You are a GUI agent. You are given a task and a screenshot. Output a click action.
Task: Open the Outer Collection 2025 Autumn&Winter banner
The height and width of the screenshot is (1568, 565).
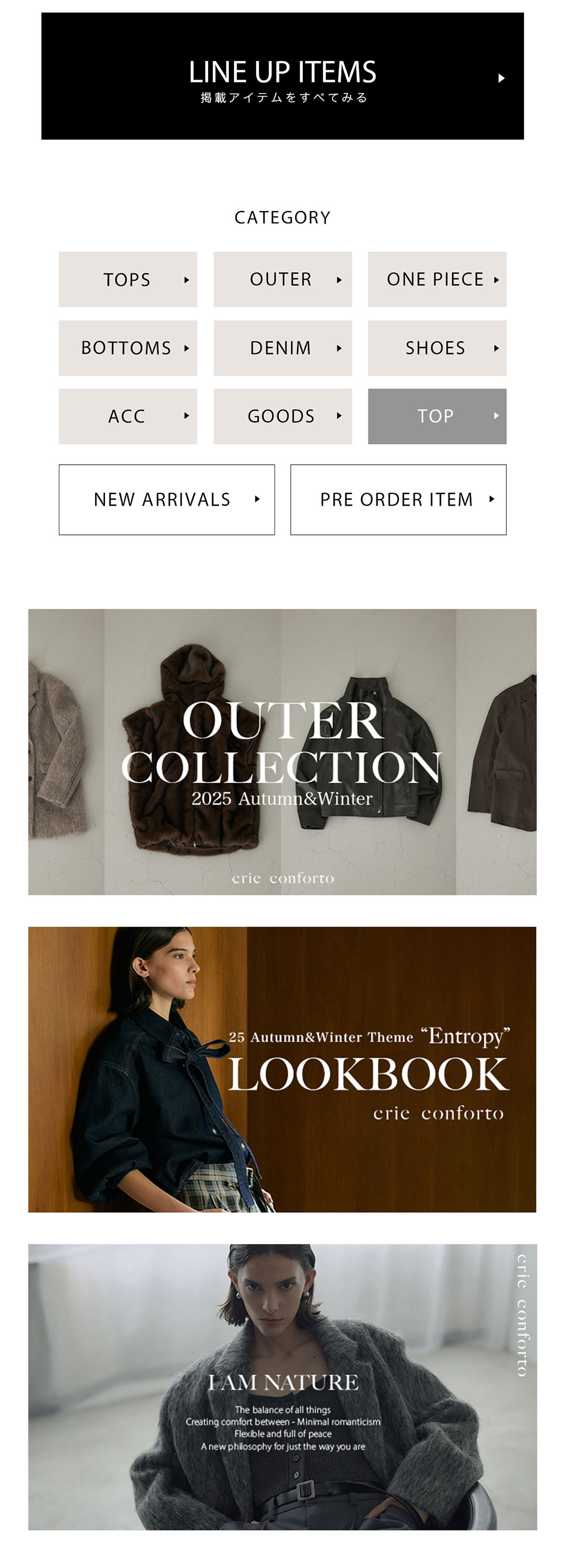tap(282, 751)
